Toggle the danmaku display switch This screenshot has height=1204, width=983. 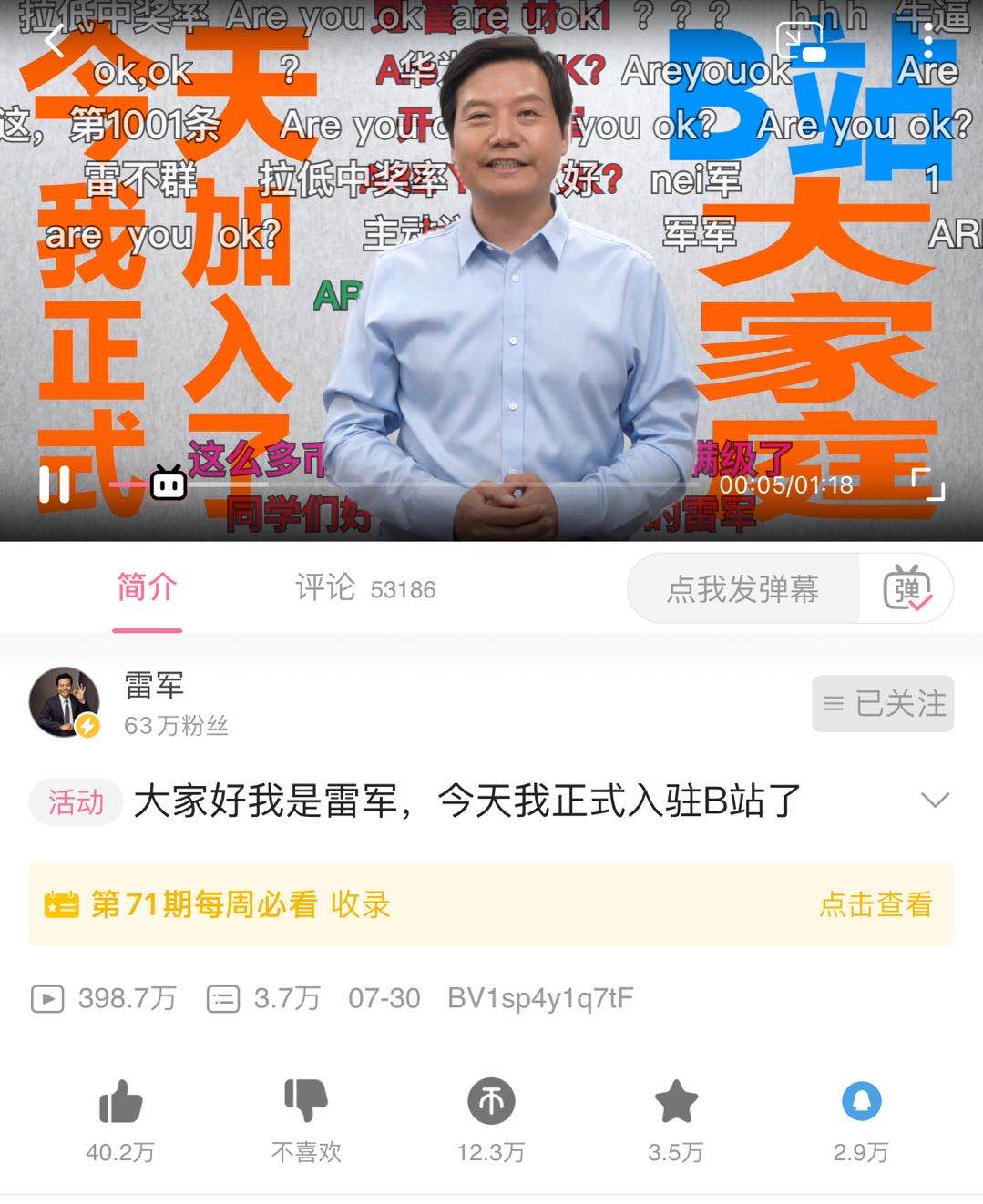pos(906,589)
